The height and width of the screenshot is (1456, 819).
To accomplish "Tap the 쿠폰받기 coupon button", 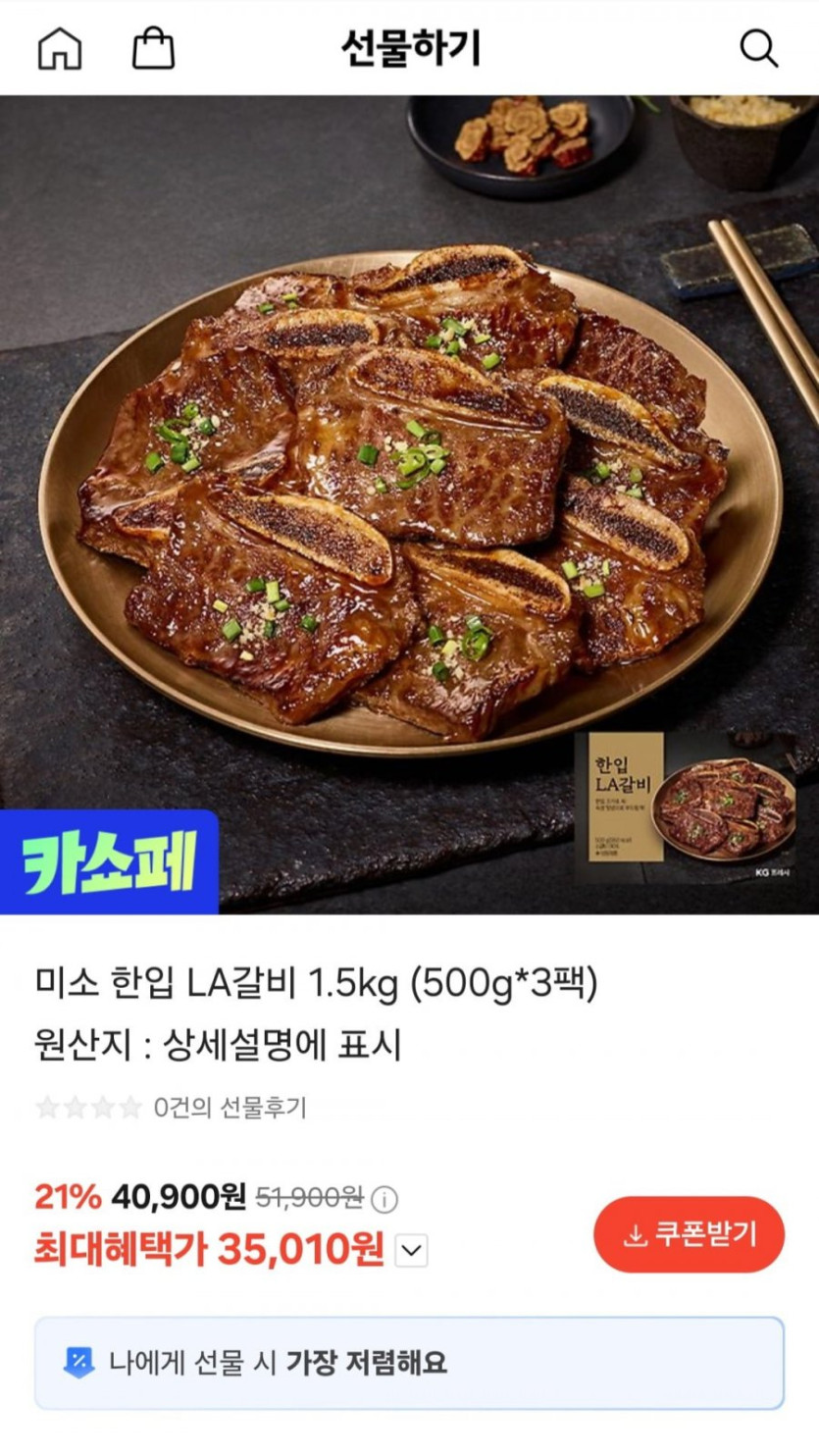I will [x=689, y=1234].
